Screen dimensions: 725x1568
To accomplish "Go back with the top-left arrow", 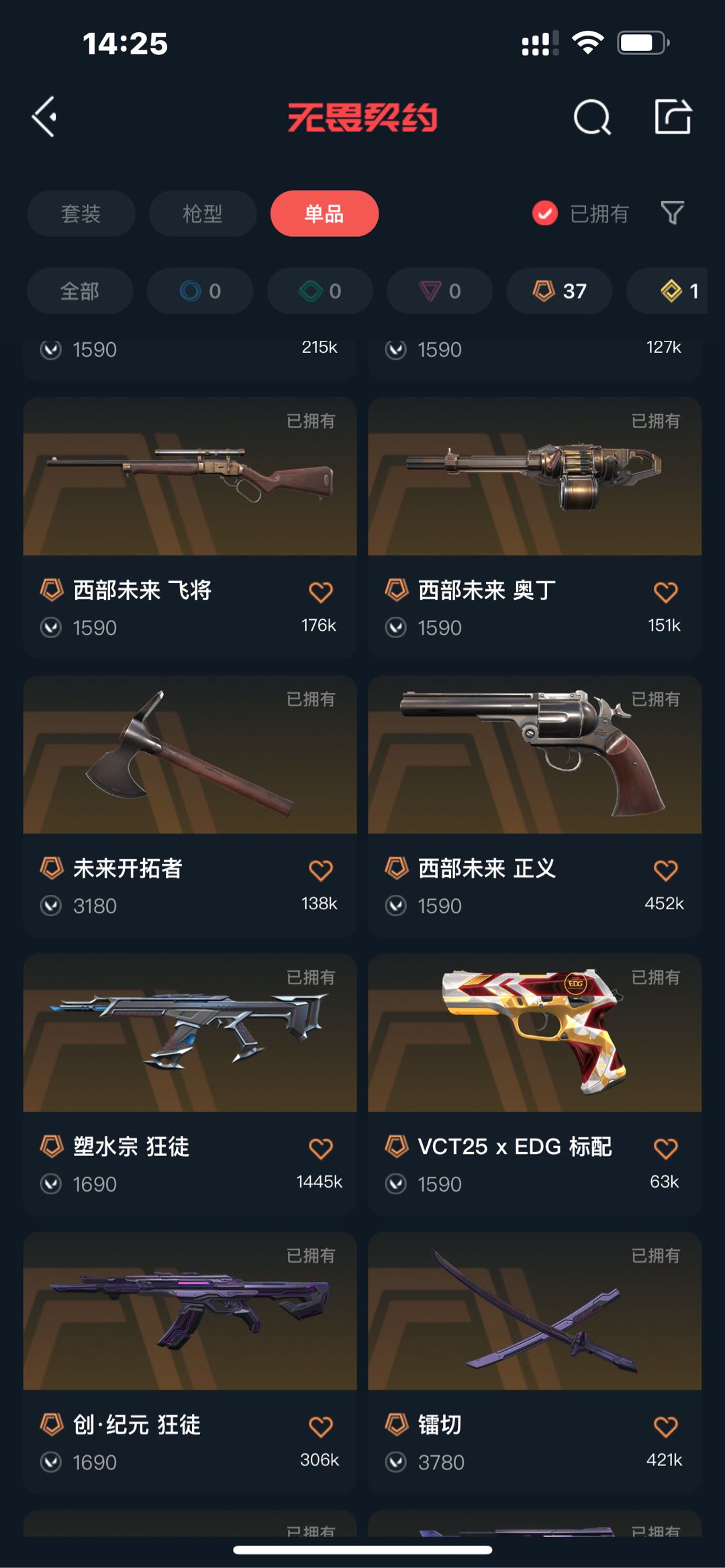I will click(45, 117).
